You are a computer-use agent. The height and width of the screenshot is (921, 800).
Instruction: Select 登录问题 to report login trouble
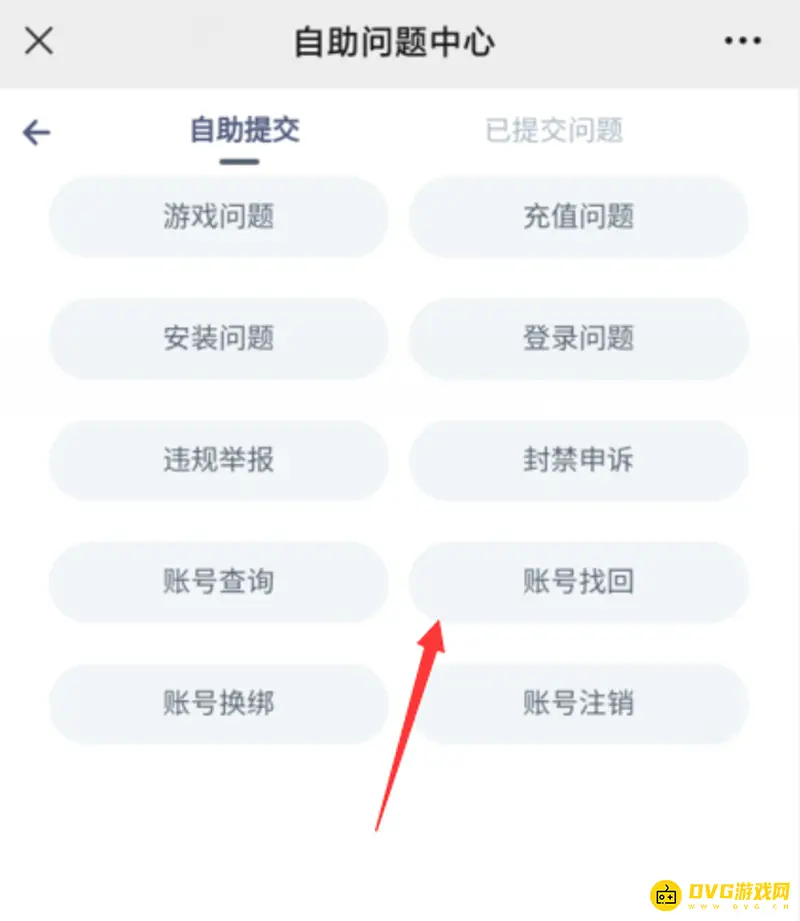[578, 339]
